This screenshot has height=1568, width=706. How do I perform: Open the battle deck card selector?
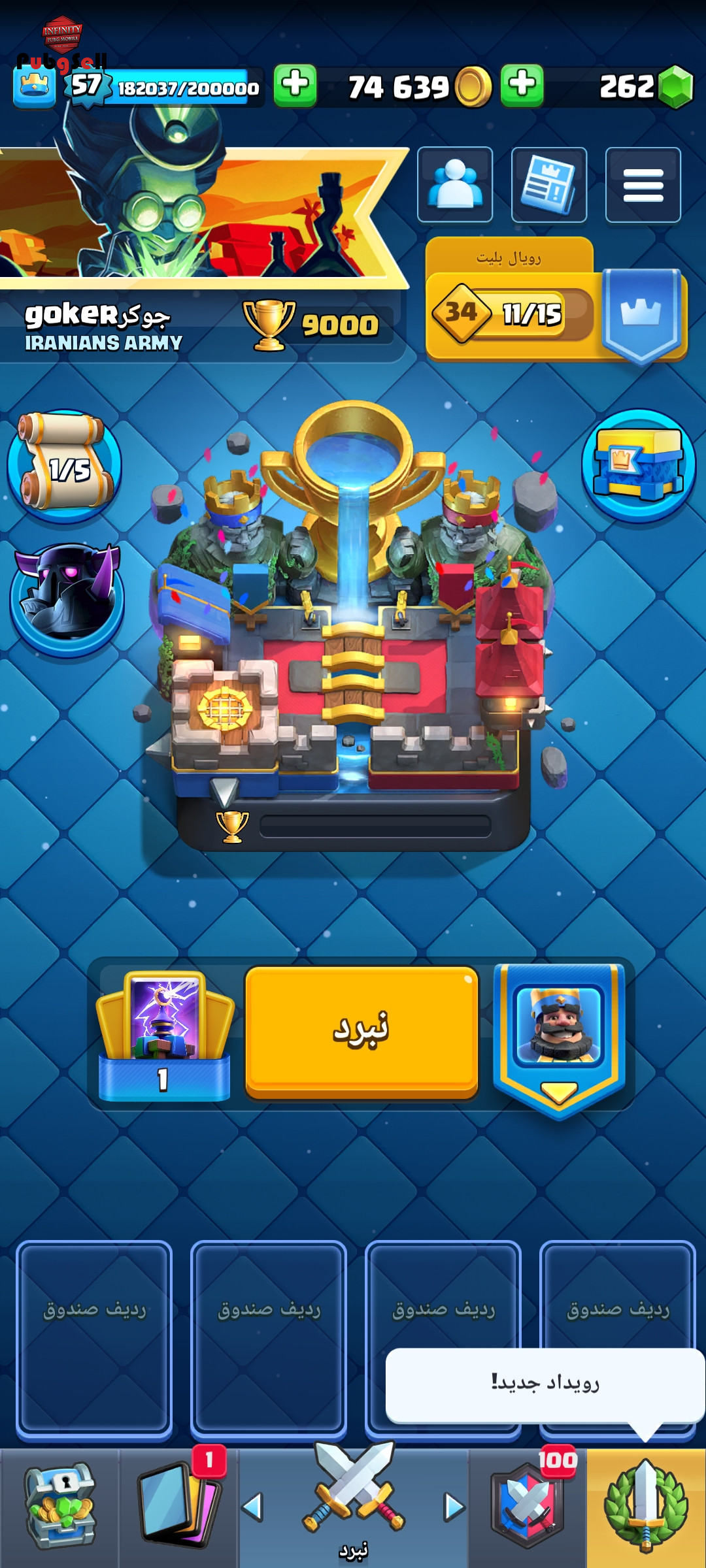coord(164,1036)
